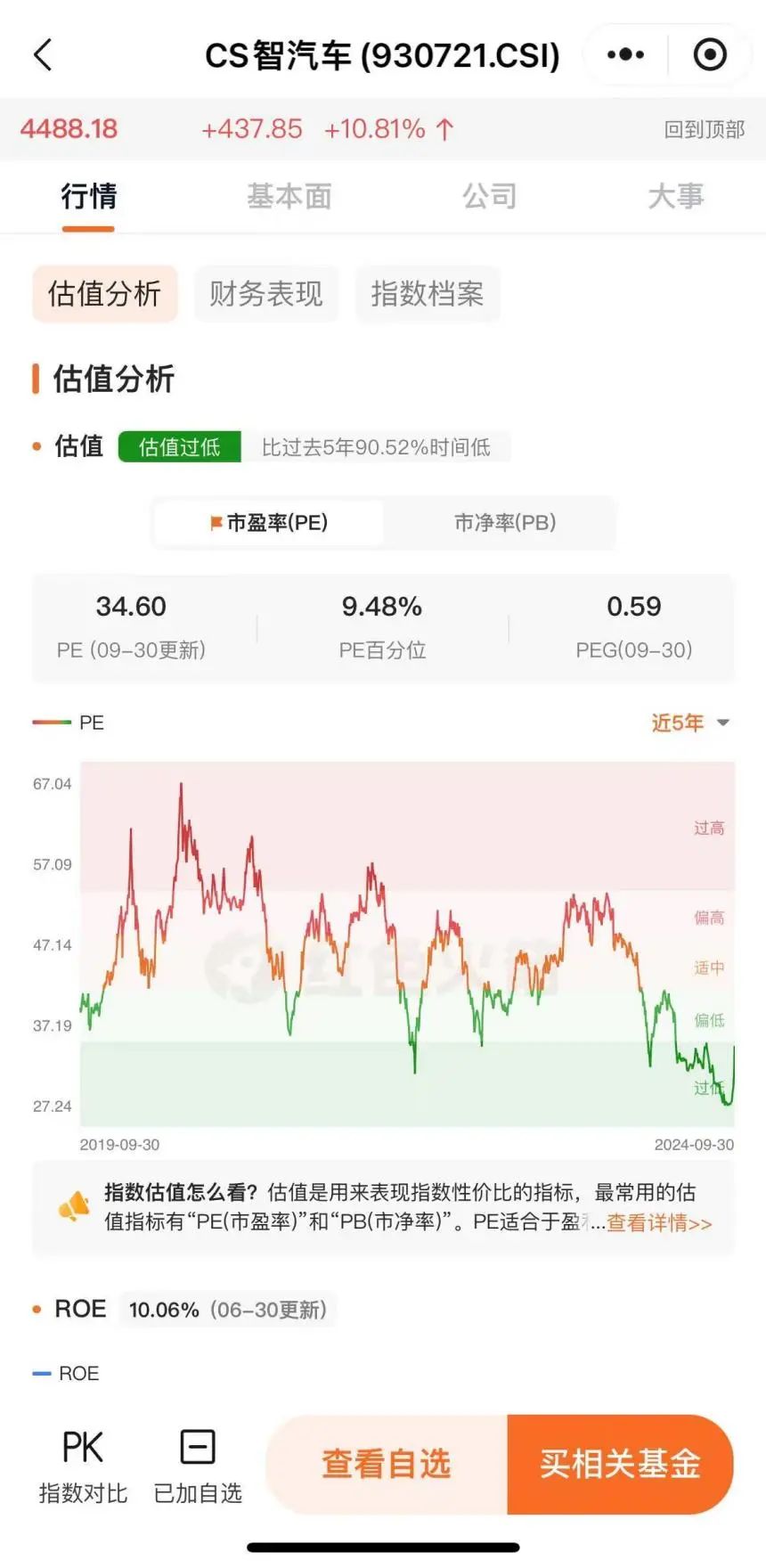Viewport: 766px width, 1568px height.
Task: Open the 查看详情>> link
Action: coord(659,1222)
